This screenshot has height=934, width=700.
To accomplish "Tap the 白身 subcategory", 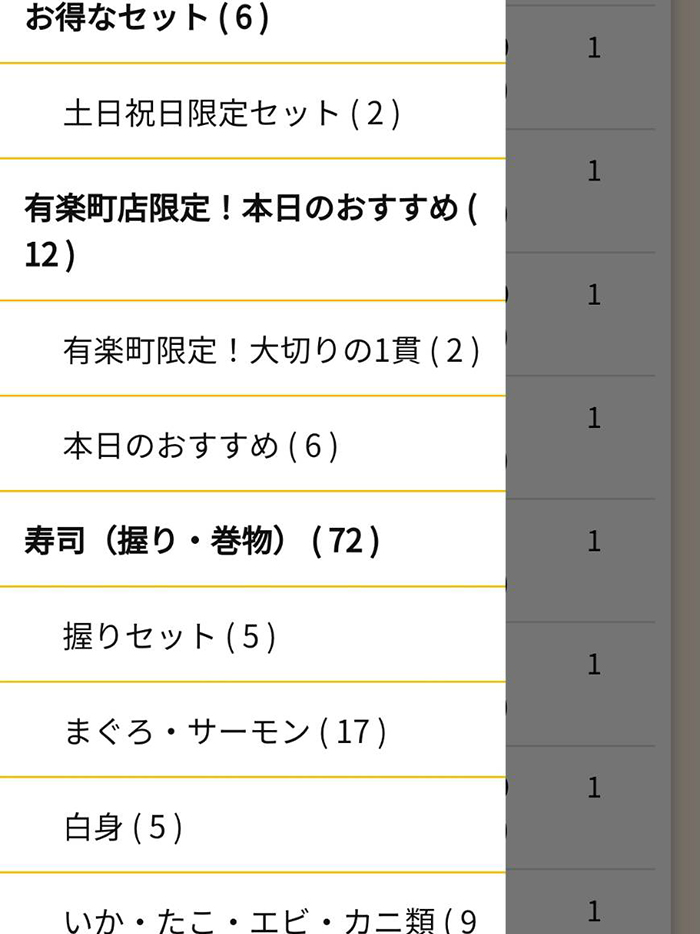I will coord(123,827).
